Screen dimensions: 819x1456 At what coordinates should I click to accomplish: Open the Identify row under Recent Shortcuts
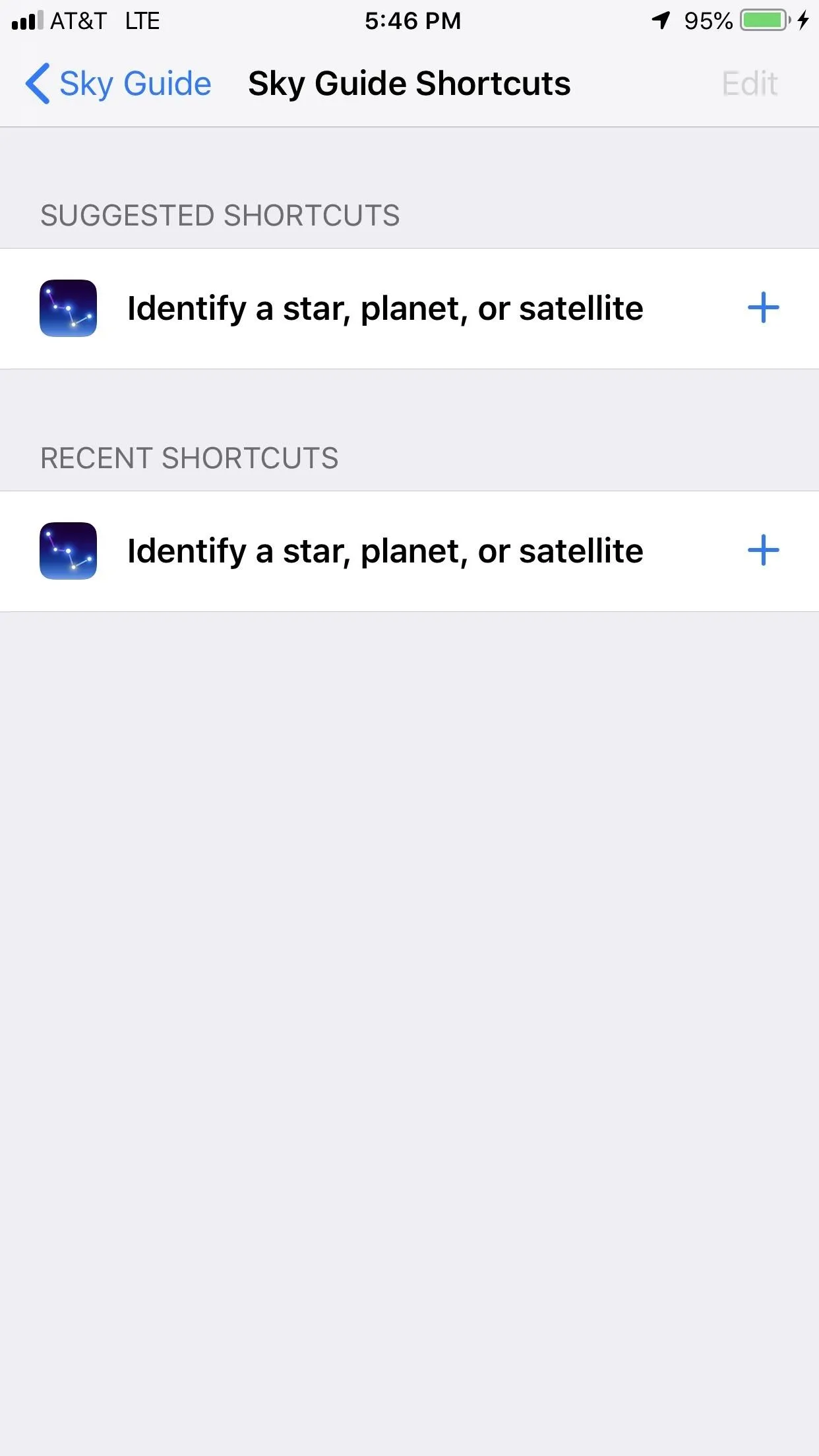pyautogui.click(x=409, y=551)
